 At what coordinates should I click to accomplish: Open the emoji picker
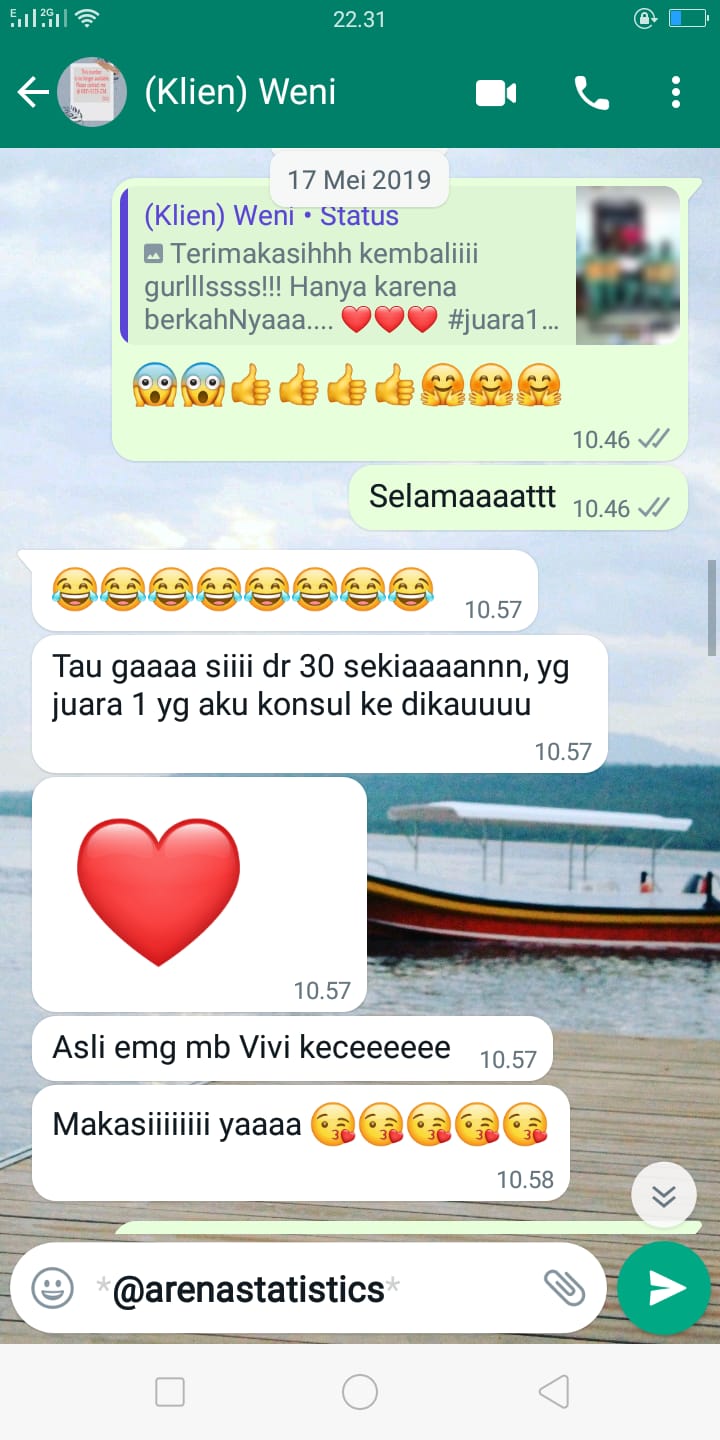tap(53, 1288)
